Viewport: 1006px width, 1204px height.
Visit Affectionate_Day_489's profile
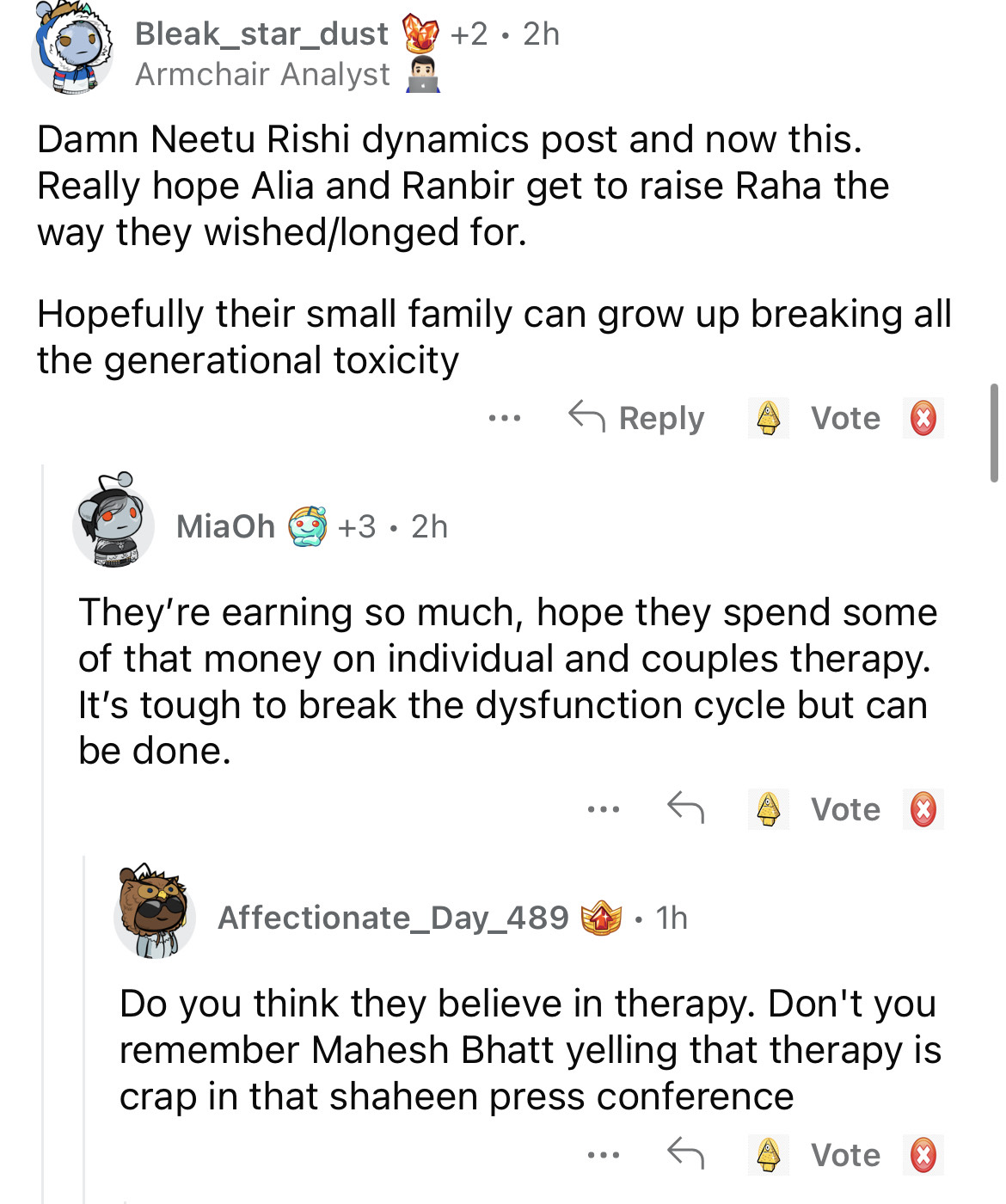click(x=393, y=918)
